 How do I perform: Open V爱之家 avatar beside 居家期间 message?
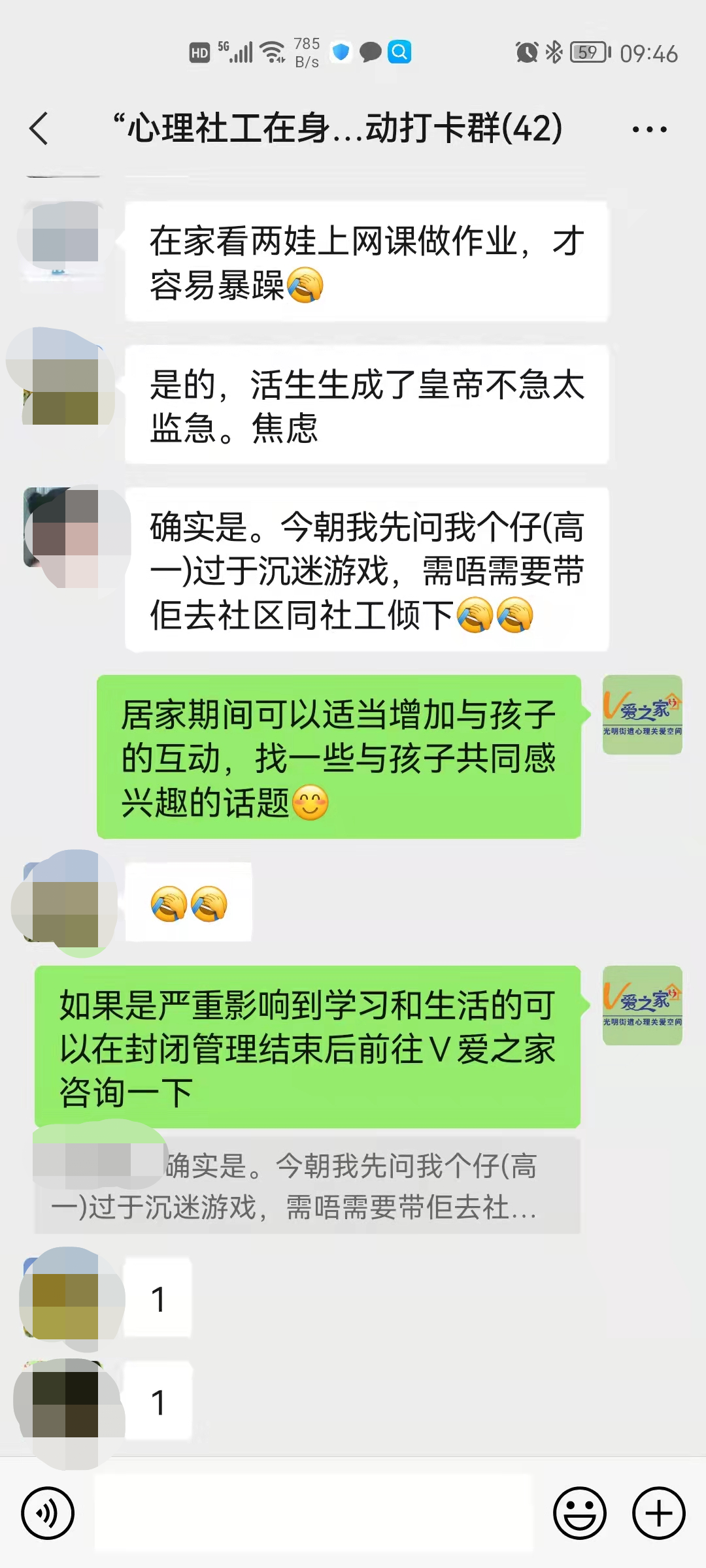pyautogui.click(x=642, y=715)
